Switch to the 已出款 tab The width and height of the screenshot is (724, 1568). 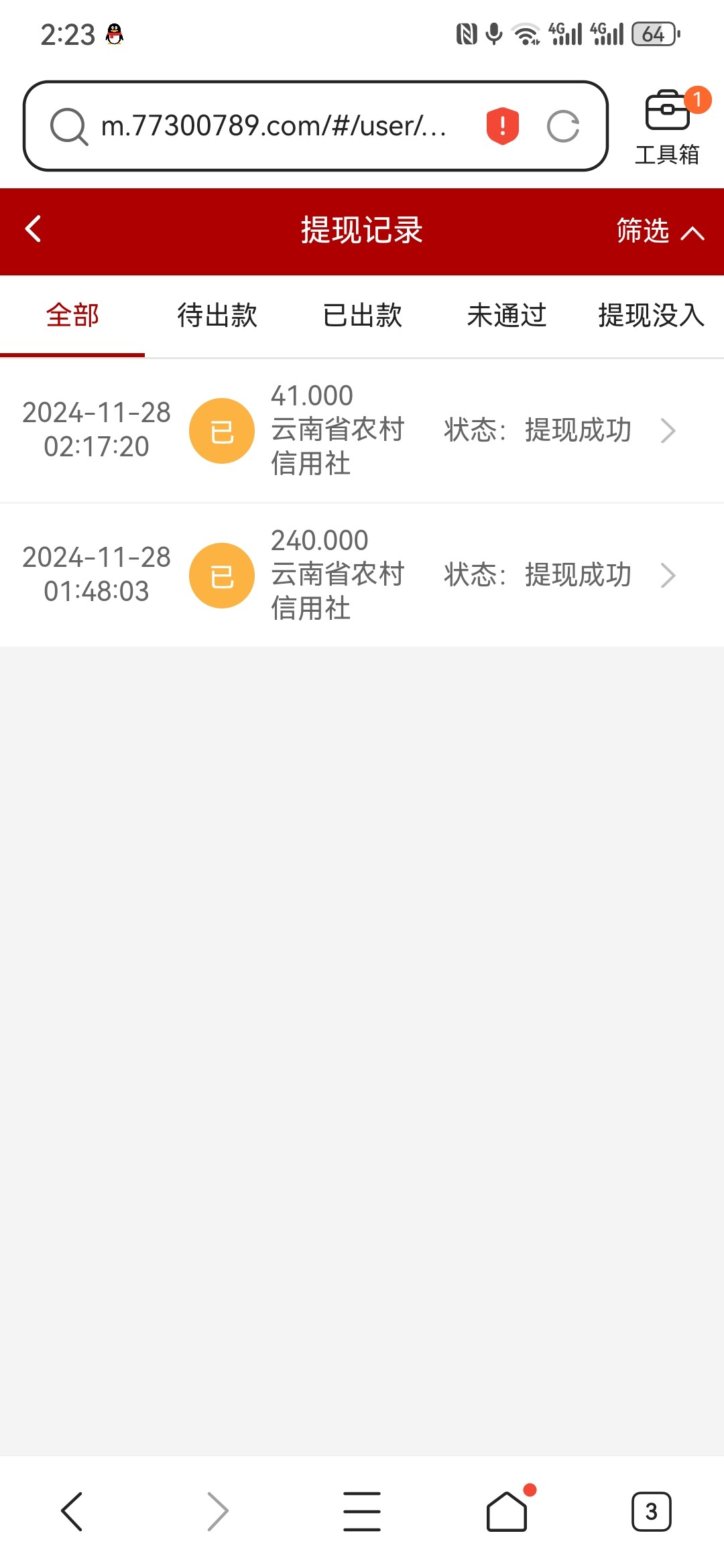[x=362, y=316]
